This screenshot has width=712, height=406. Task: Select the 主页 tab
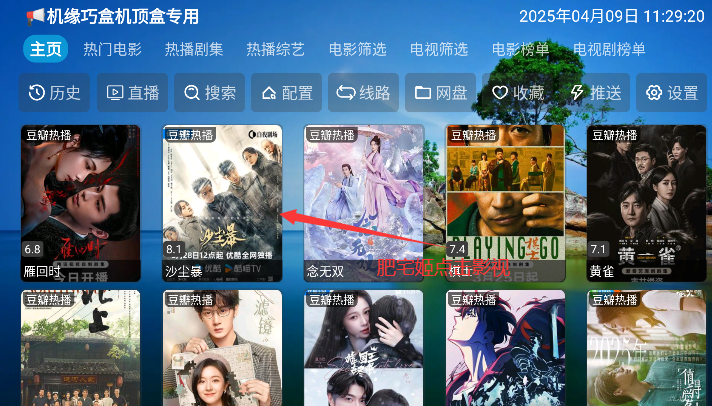click(45, 49)
